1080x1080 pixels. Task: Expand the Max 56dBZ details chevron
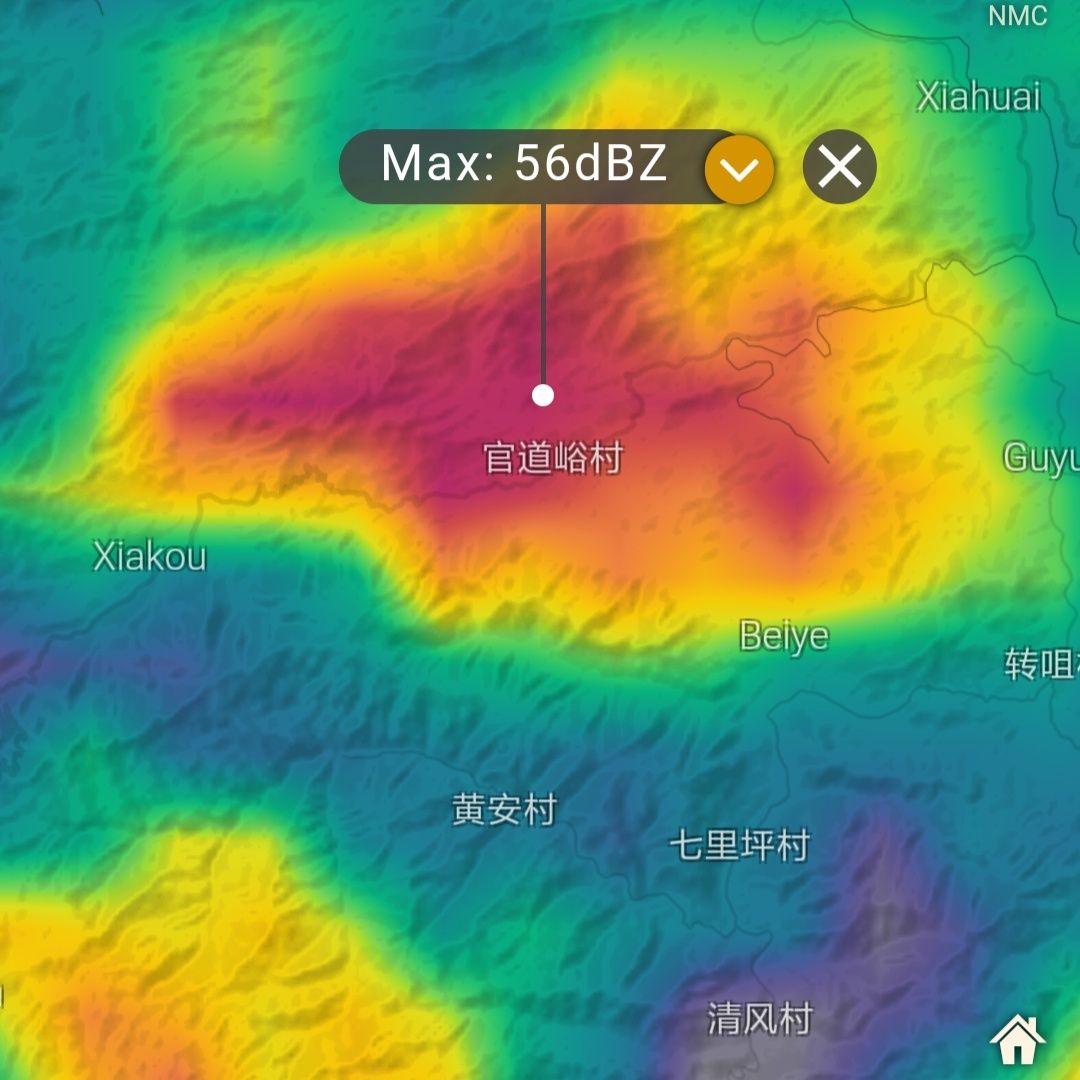coord(740,168)
